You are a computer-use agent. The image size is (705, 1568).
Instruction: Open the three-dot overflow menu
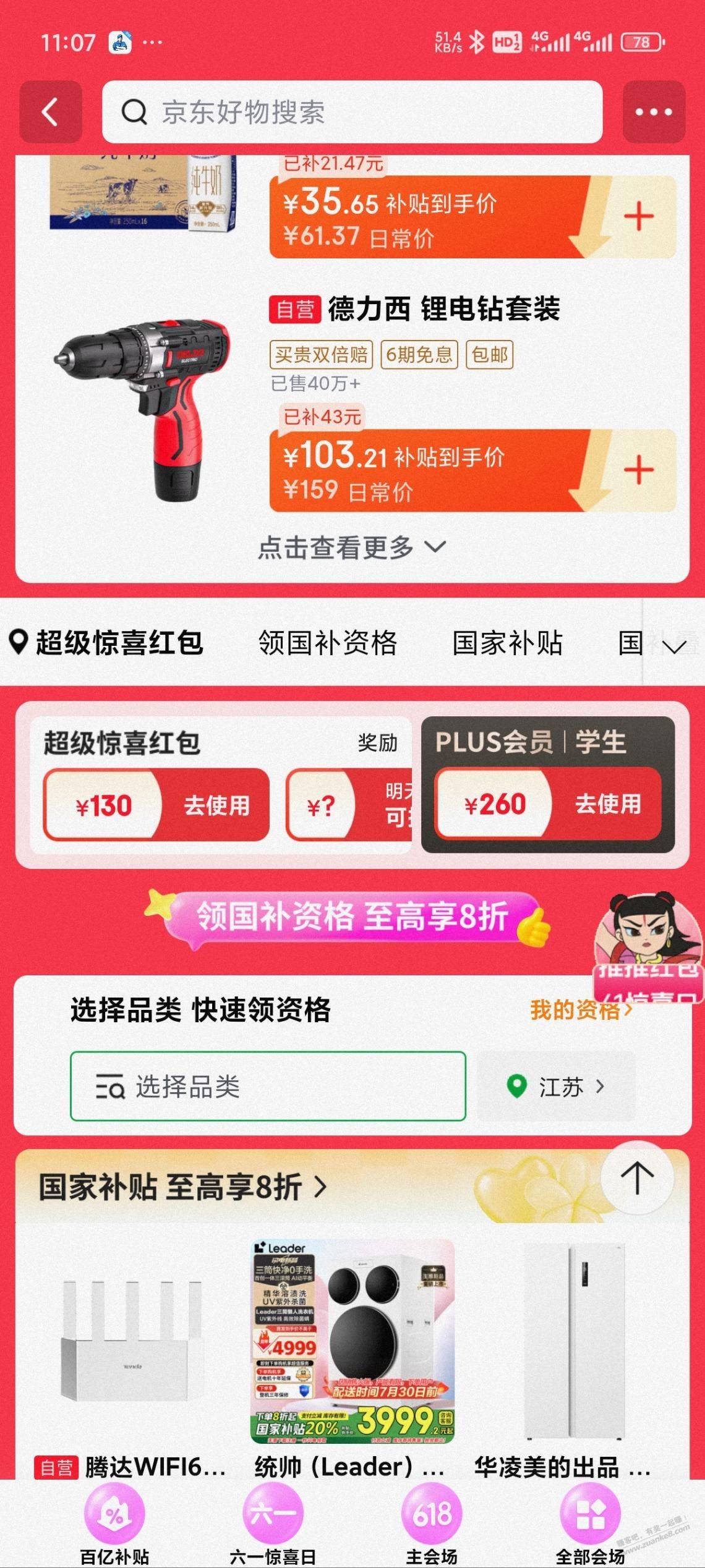653,112
